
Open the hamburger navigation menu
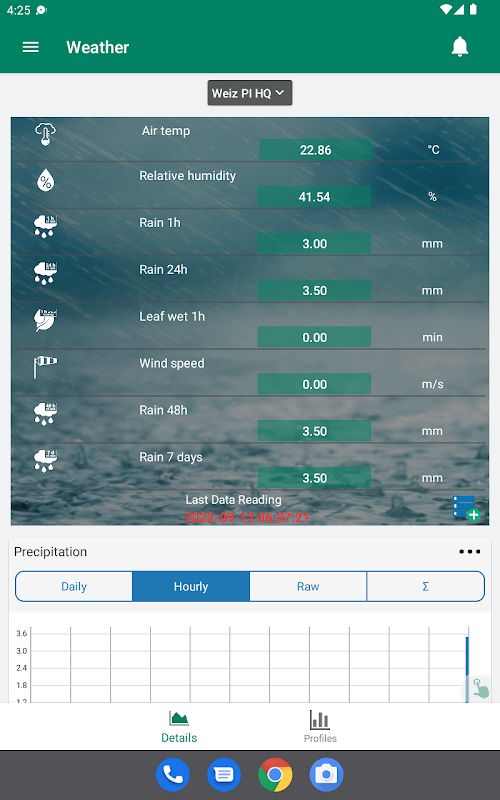31,47
